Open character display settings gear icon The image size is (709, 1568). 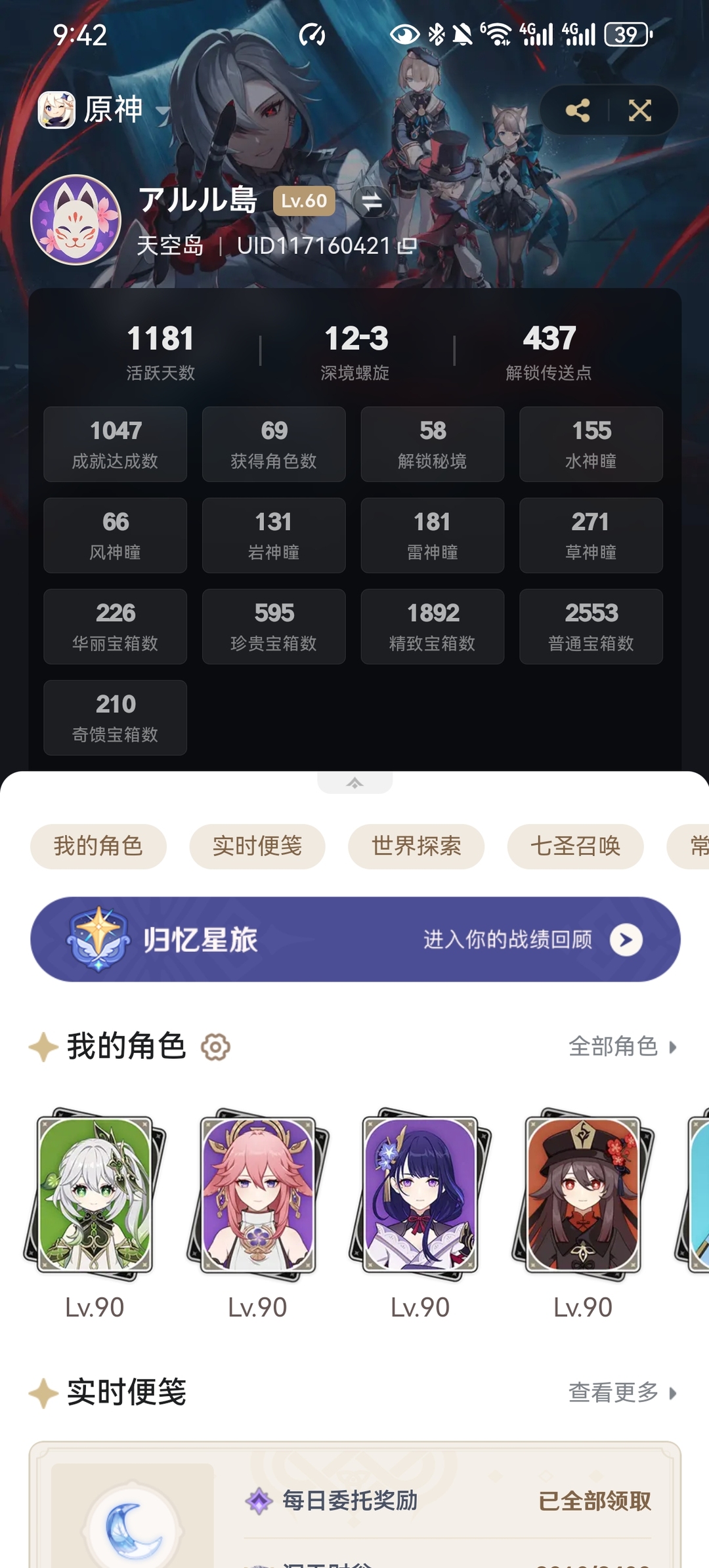click(215, 1047)
